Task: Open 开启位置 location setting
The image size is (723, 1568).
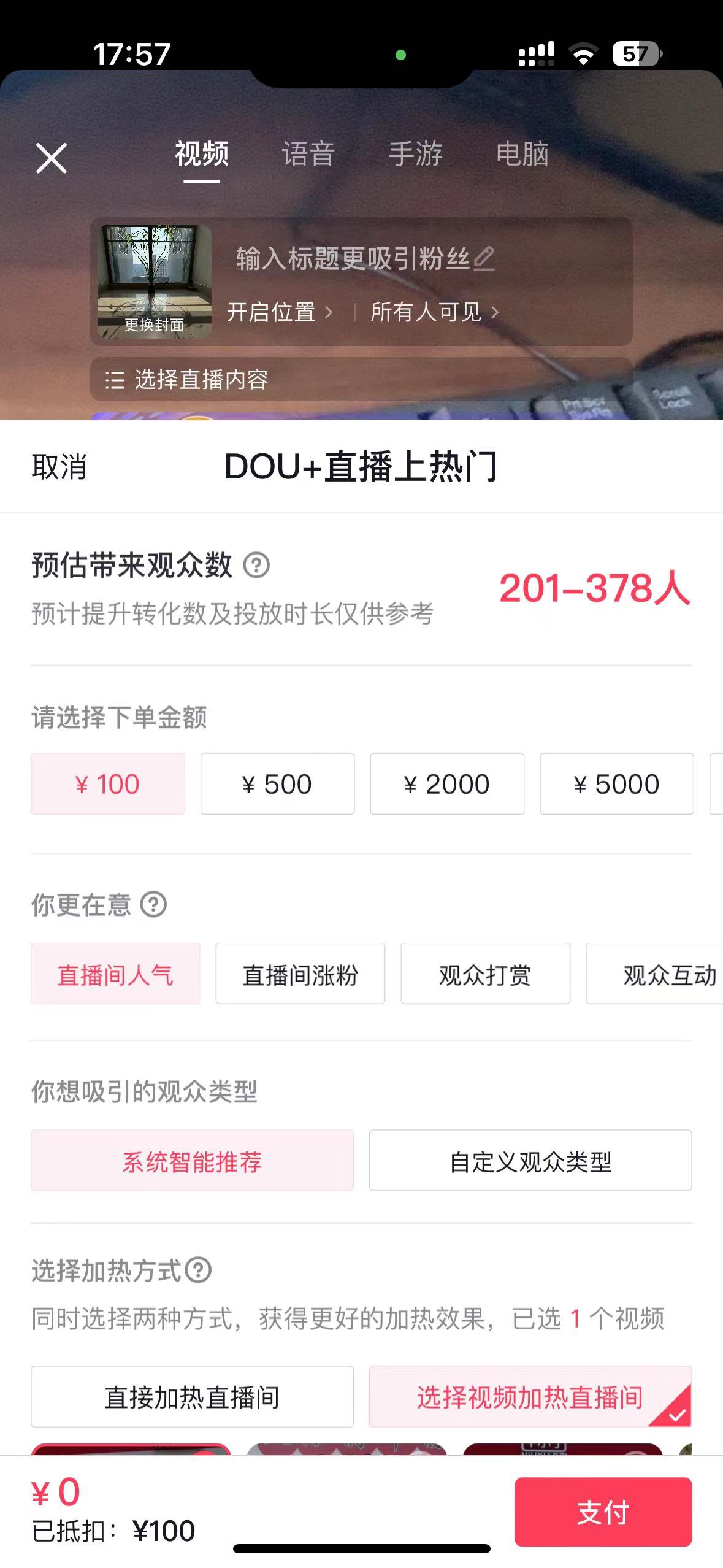Action: (280, 312)
